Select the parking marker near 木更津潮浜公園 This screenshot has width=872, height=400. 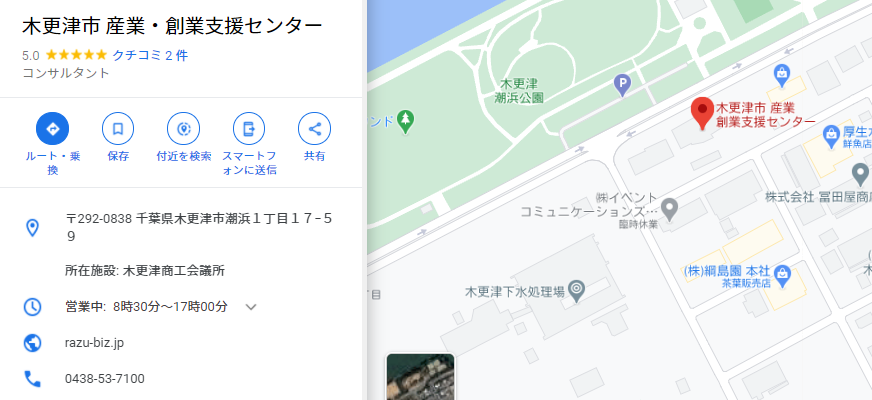point(623,86)
